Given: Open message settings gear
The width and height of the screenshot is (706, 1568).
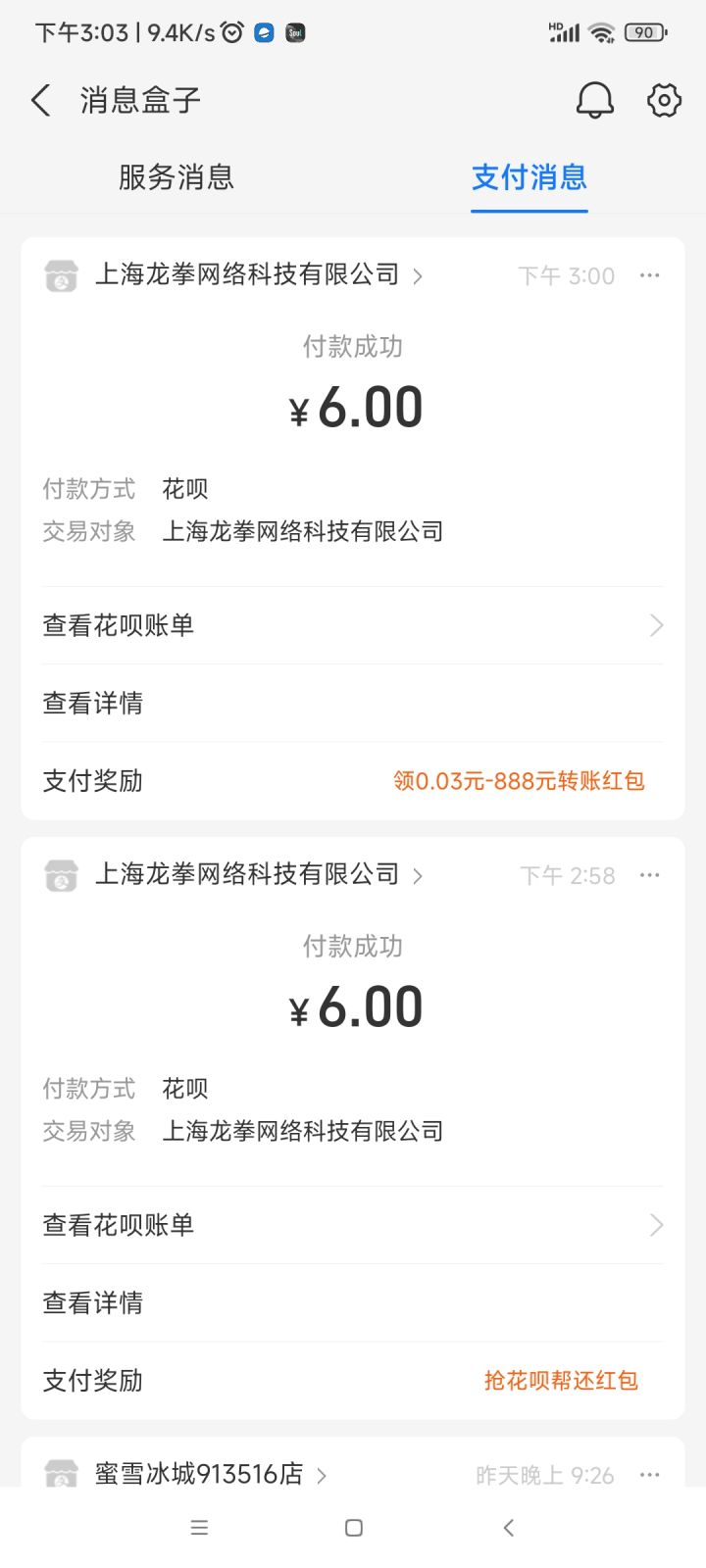Looking at the screenshot, I should click(x=664, y=100).
